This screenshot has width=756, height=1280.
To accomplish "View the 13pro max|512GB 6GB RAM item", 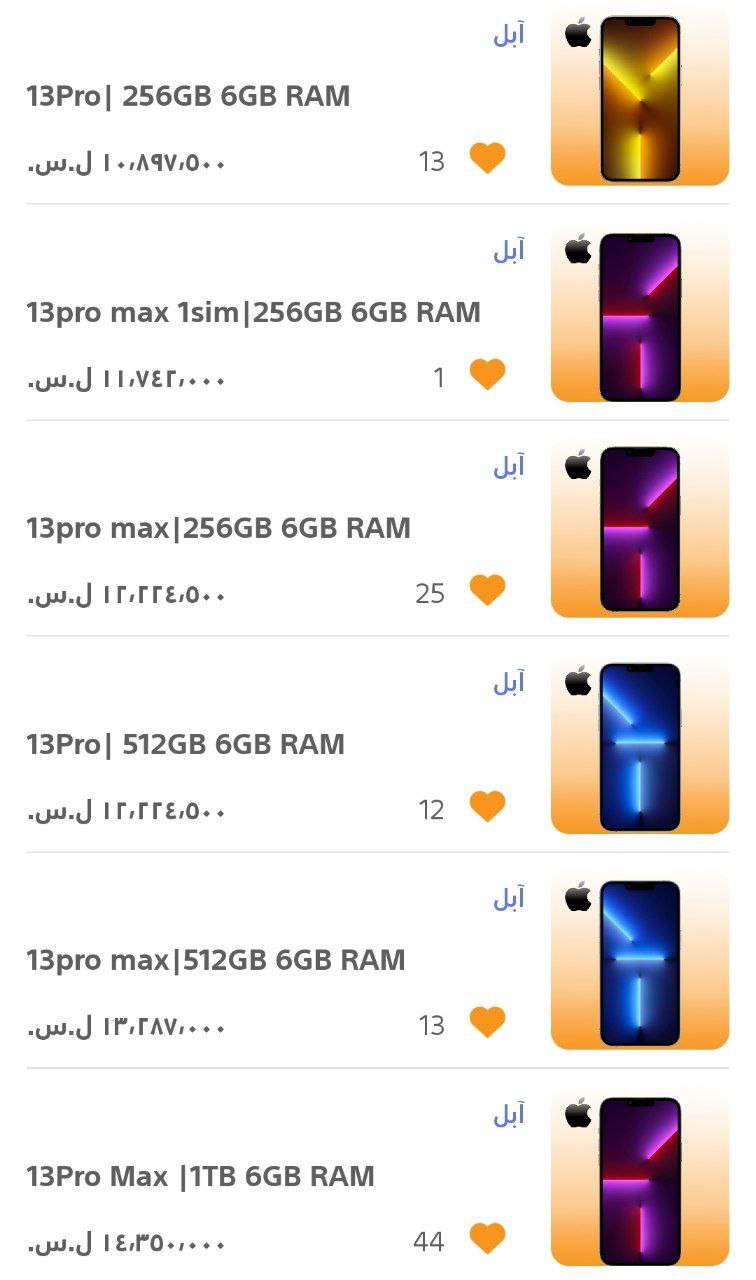I will point(216,961).
